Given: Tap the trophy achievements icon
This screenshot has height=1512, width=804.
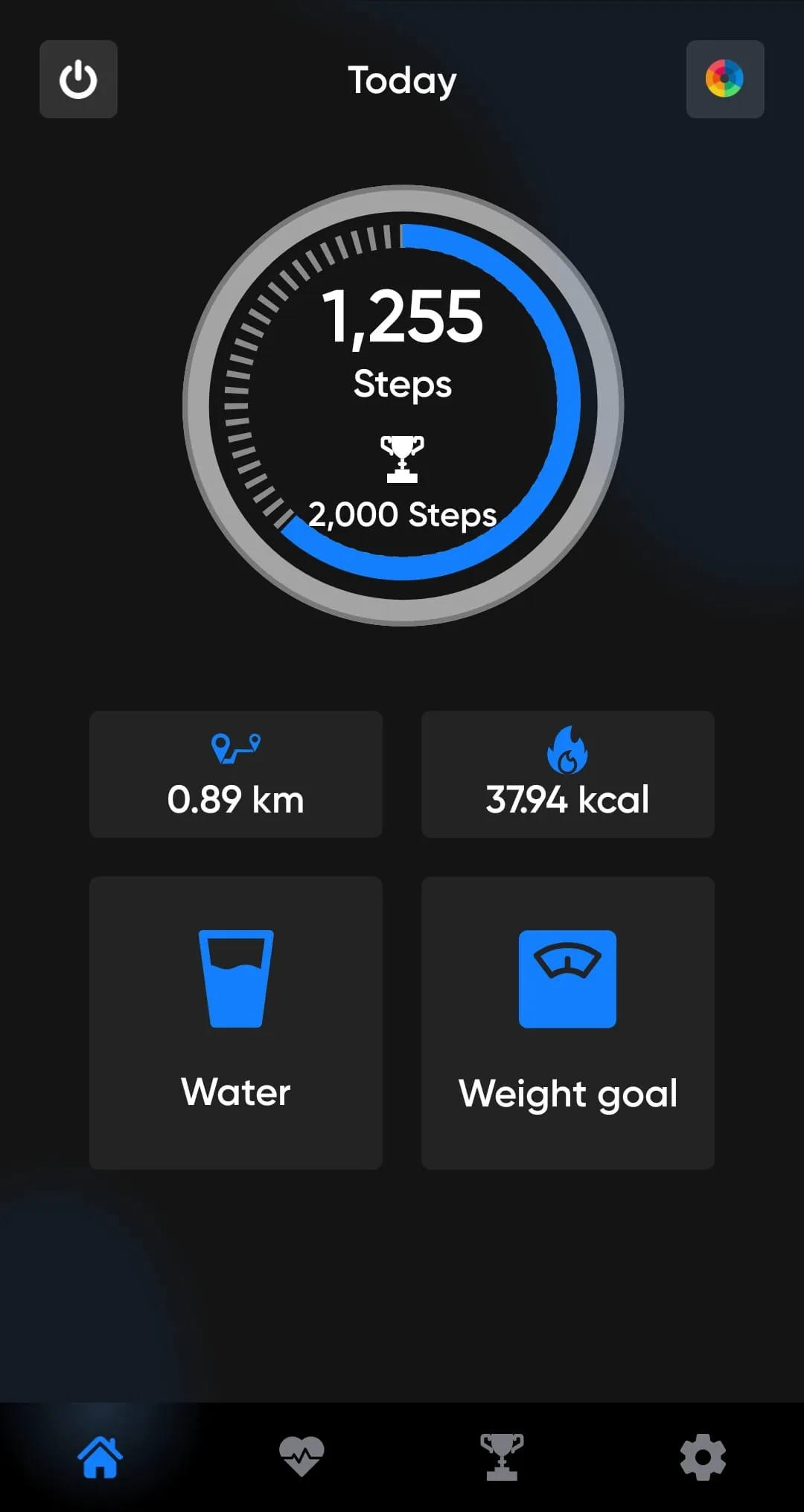Looking at the screenshot, I should pyautogui.click(x=503, y=1456).
